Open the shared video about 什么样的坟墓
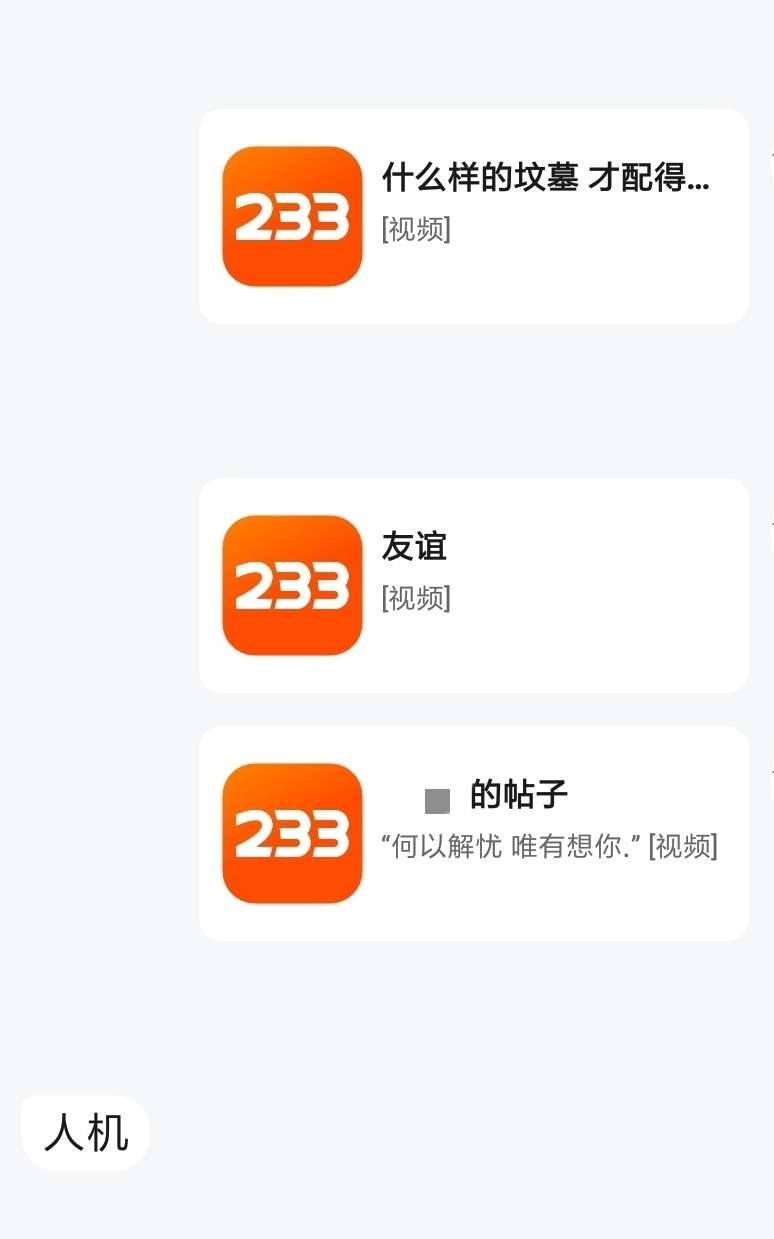This screenshot has width=774, height=1239. [x=473, y=216]
